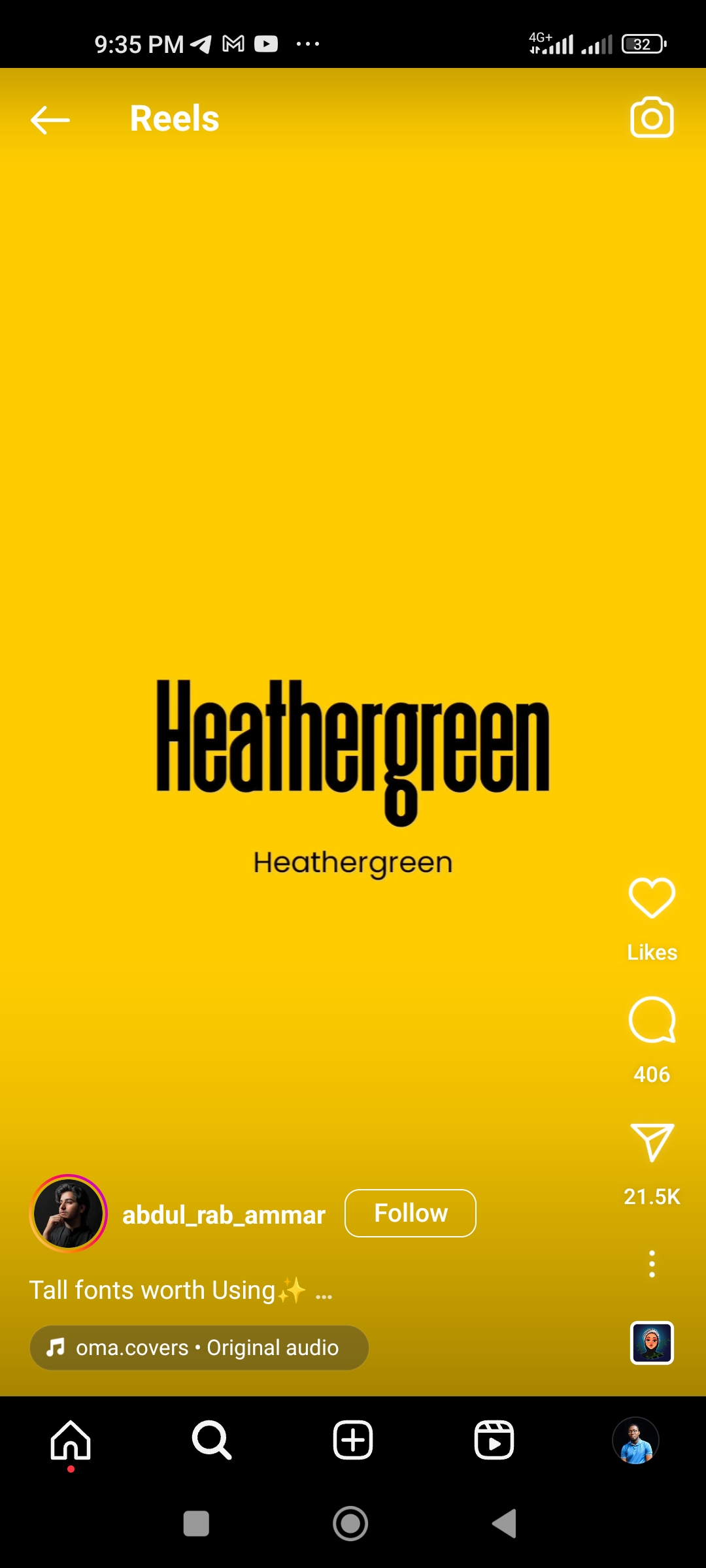Open the three-dot more options menu
The width and height of the screenshot is (706, 1568).
click(x=651, y=1264)
